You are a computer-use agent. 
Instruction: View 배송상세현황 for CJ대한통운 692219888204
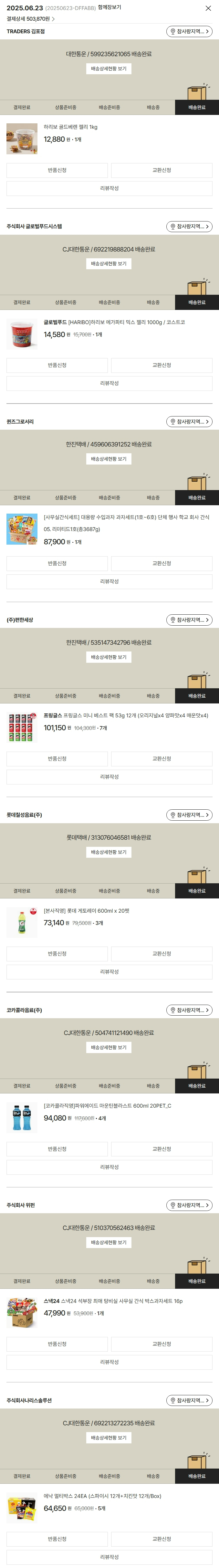(x=109, y=263)
